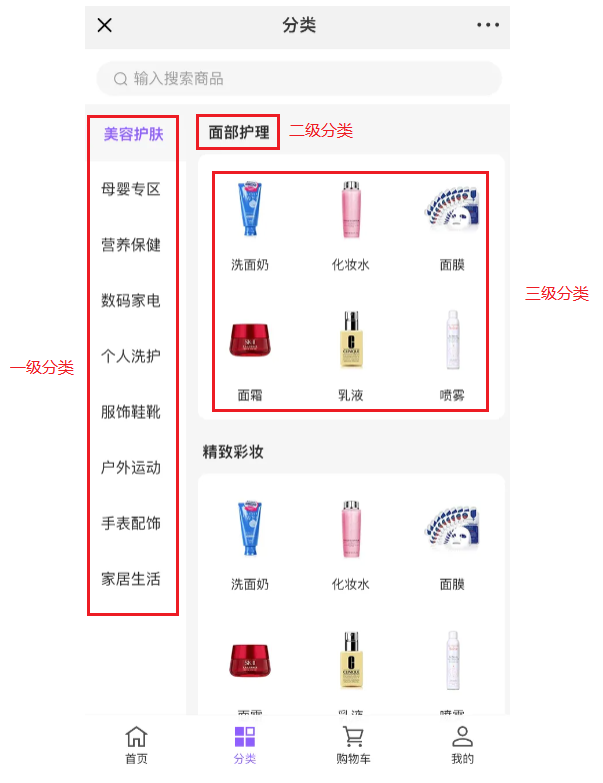The height and width of the screenshot is (783, 603).
Task: Choose the 服饰鞋靴 category
Action: click(131, 412)
